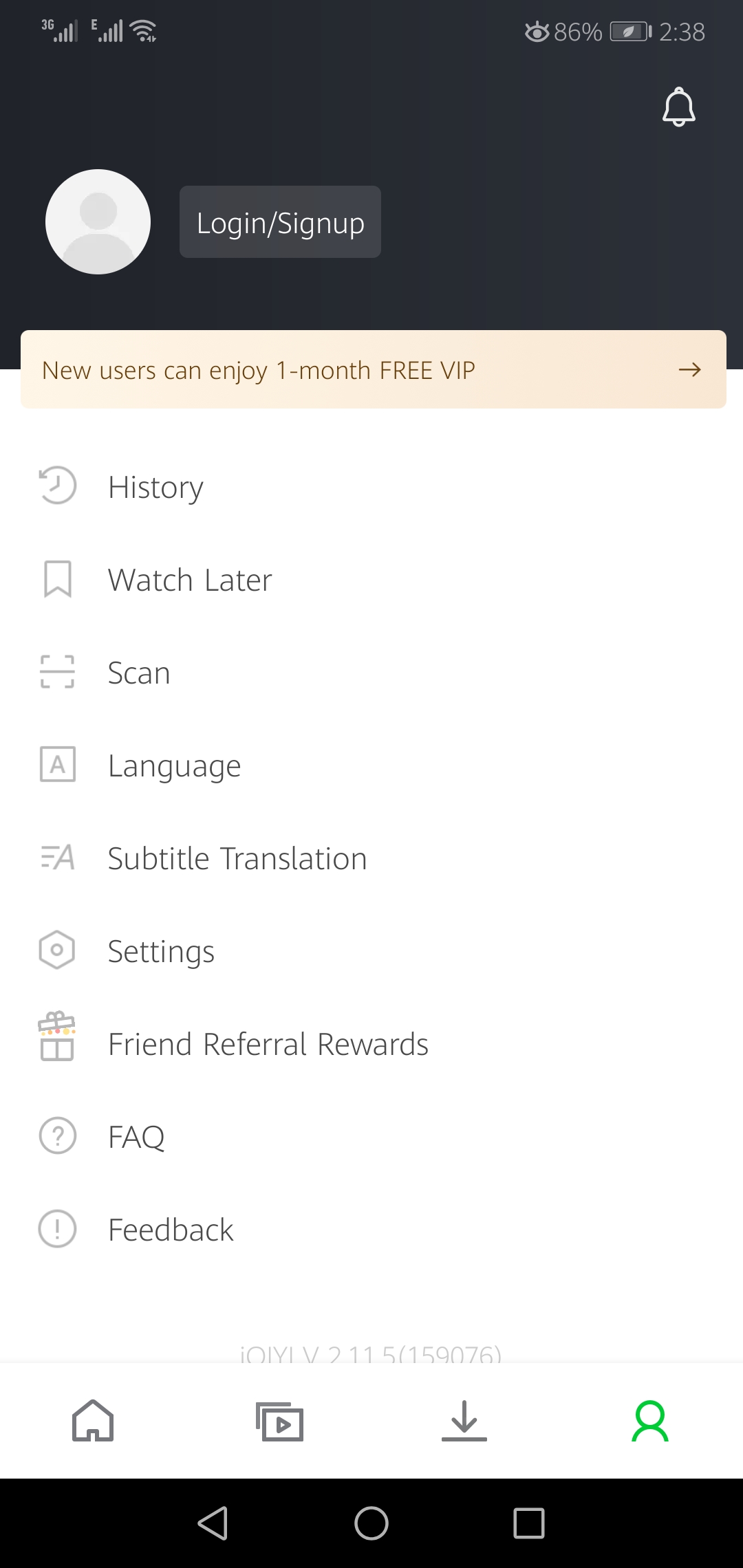743x1568 pixels.
Task: Switch to the video library tab
Action: click(279, 1421)
